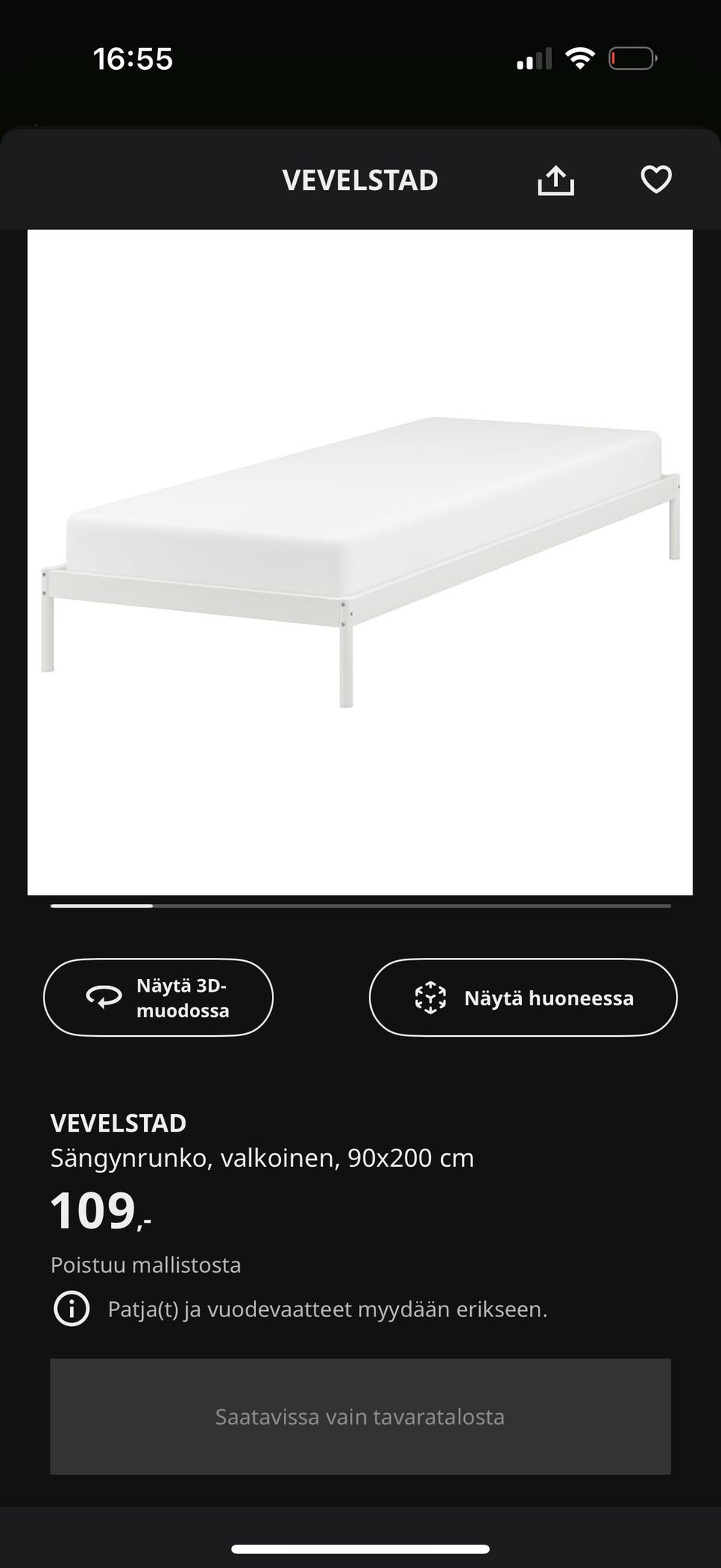Tap the Saatavissa vain tavaratalosta button
Image resolution: width=721 pixels, height=1568 pixels.
click(360, 1416)
